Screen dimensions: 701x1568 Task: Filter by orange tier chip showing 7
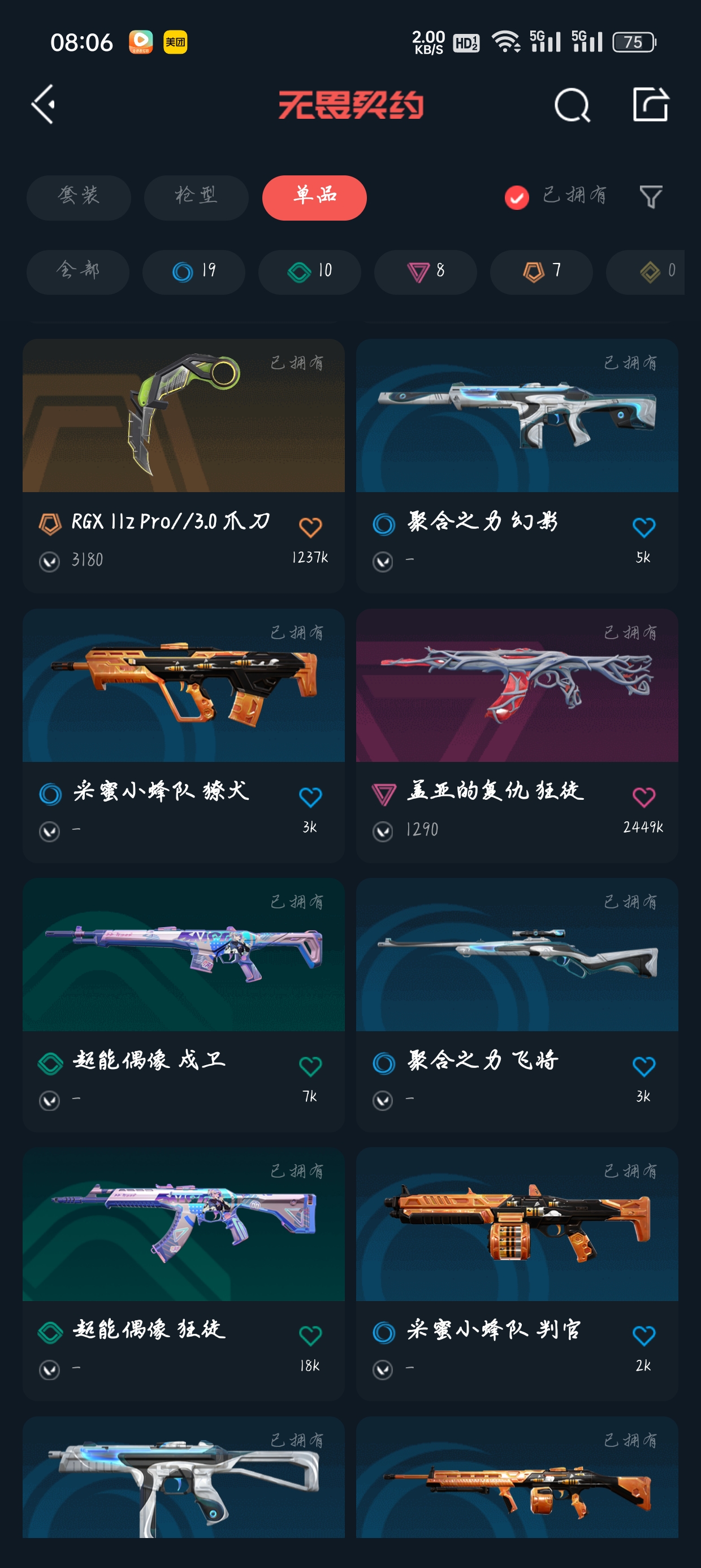[542, 272]
